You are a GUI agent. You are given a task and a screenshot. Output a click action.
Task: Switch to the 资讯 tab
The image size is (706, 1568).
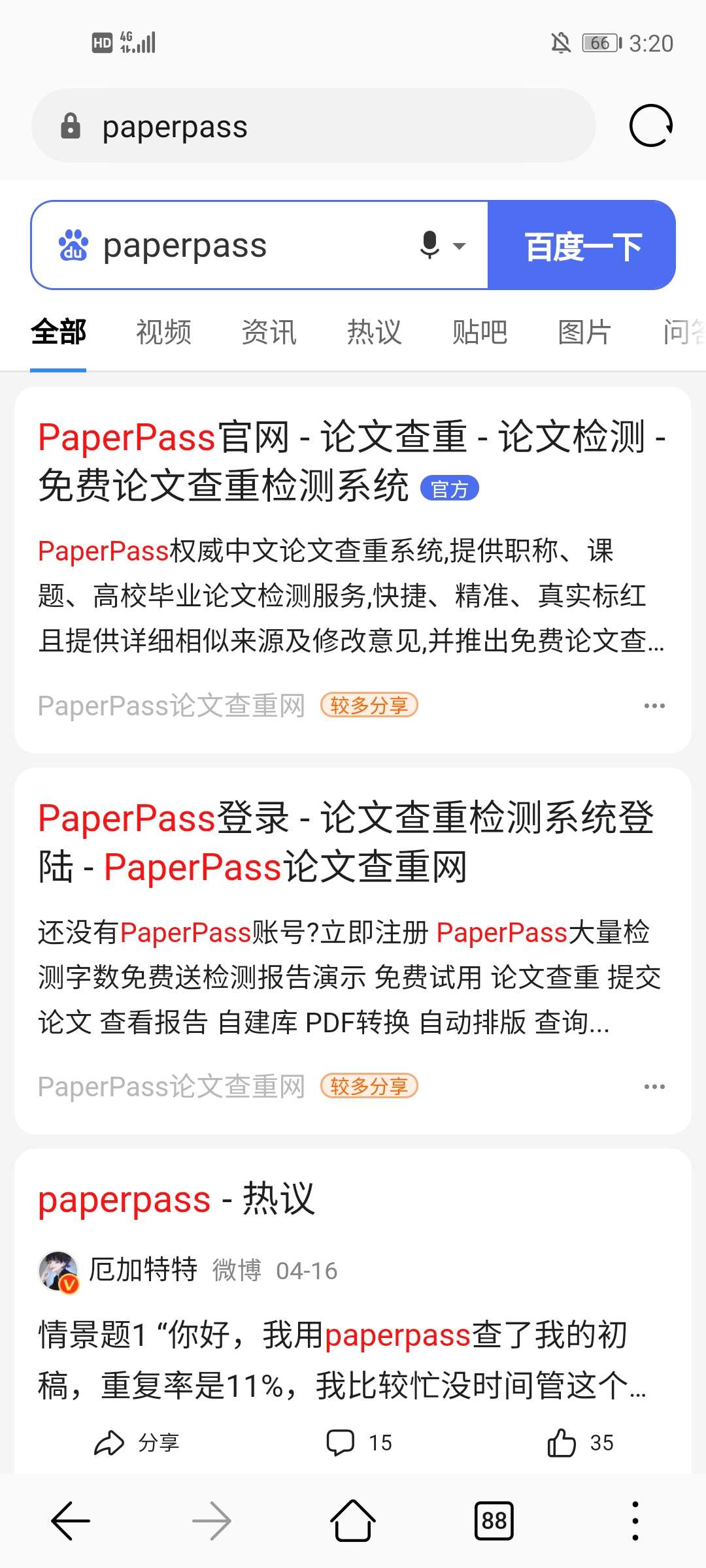pos(269,332)
